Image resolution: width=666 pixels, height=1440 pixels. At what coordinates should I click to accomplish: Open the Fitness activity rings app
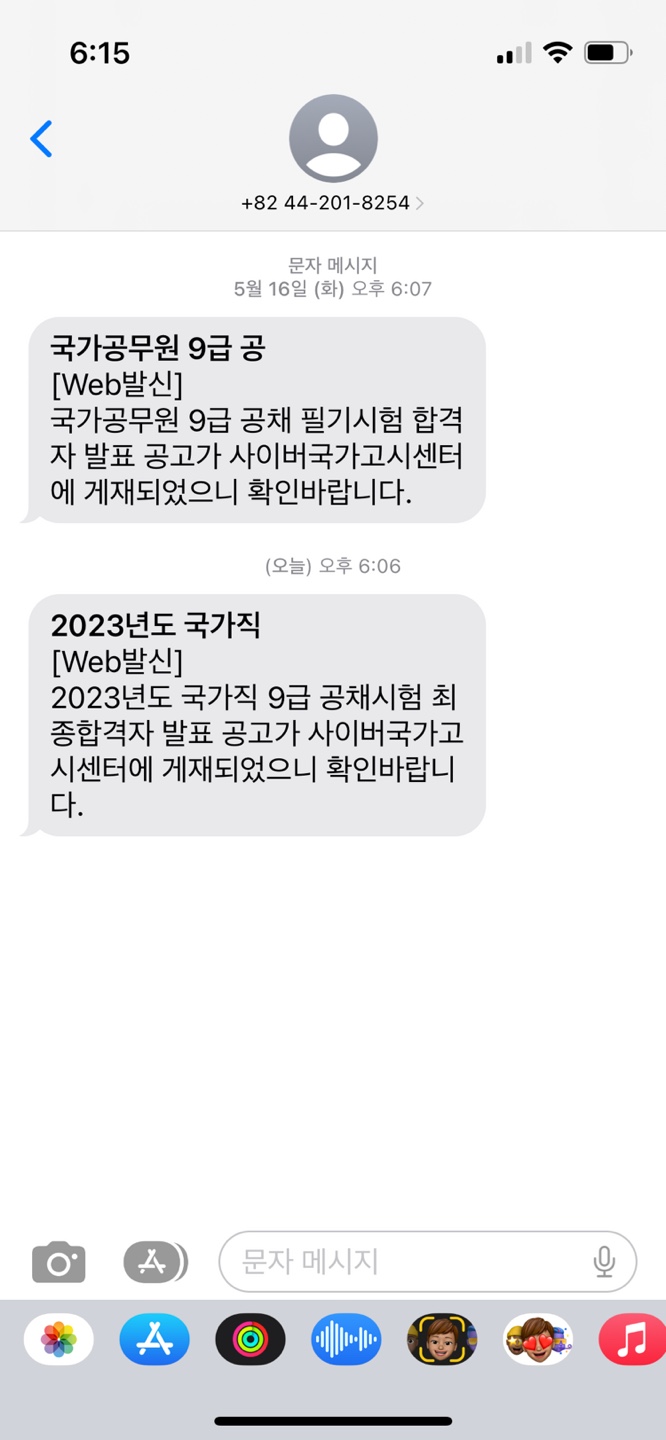pyautogui.click(x=250, y=1340)
